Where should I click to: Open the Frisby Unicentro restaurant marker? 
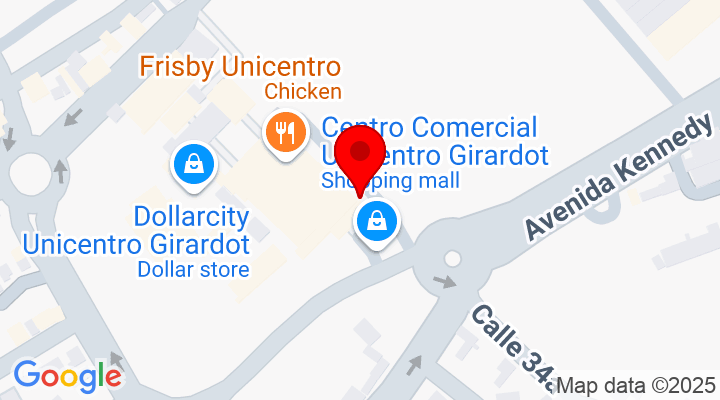coord(284,132)
